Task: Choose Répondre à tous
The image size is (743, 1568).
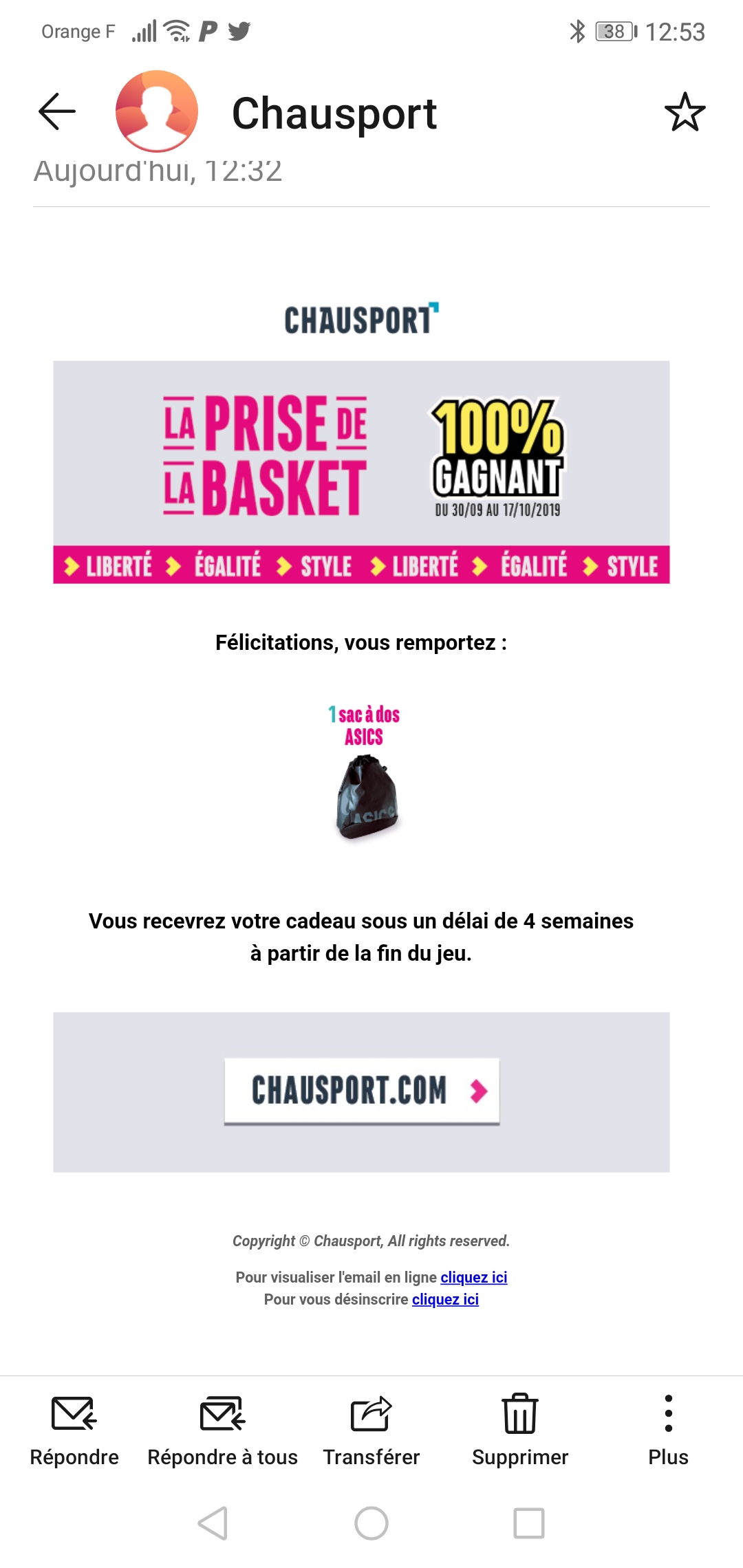Action: (x=222, y=1429)
